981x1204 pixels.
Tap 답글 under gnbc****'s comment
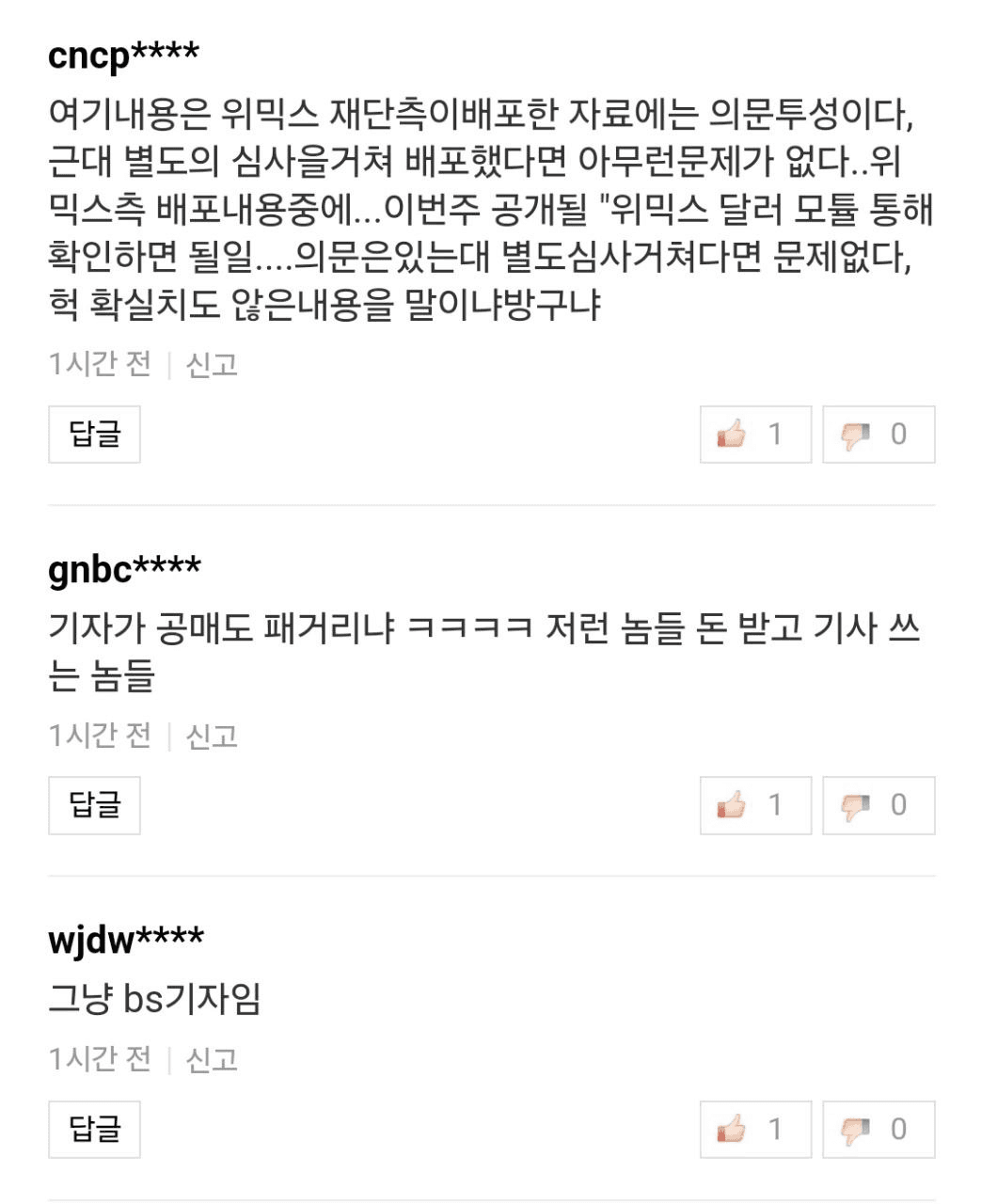94,805
